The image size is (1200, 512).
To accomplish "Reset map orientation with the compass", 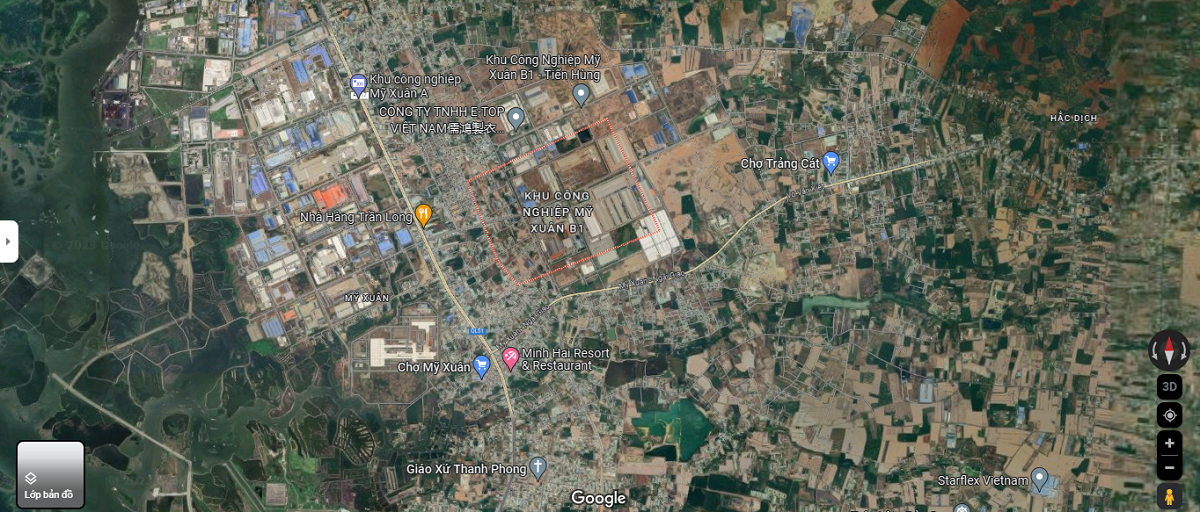I will coord(1169,350).
